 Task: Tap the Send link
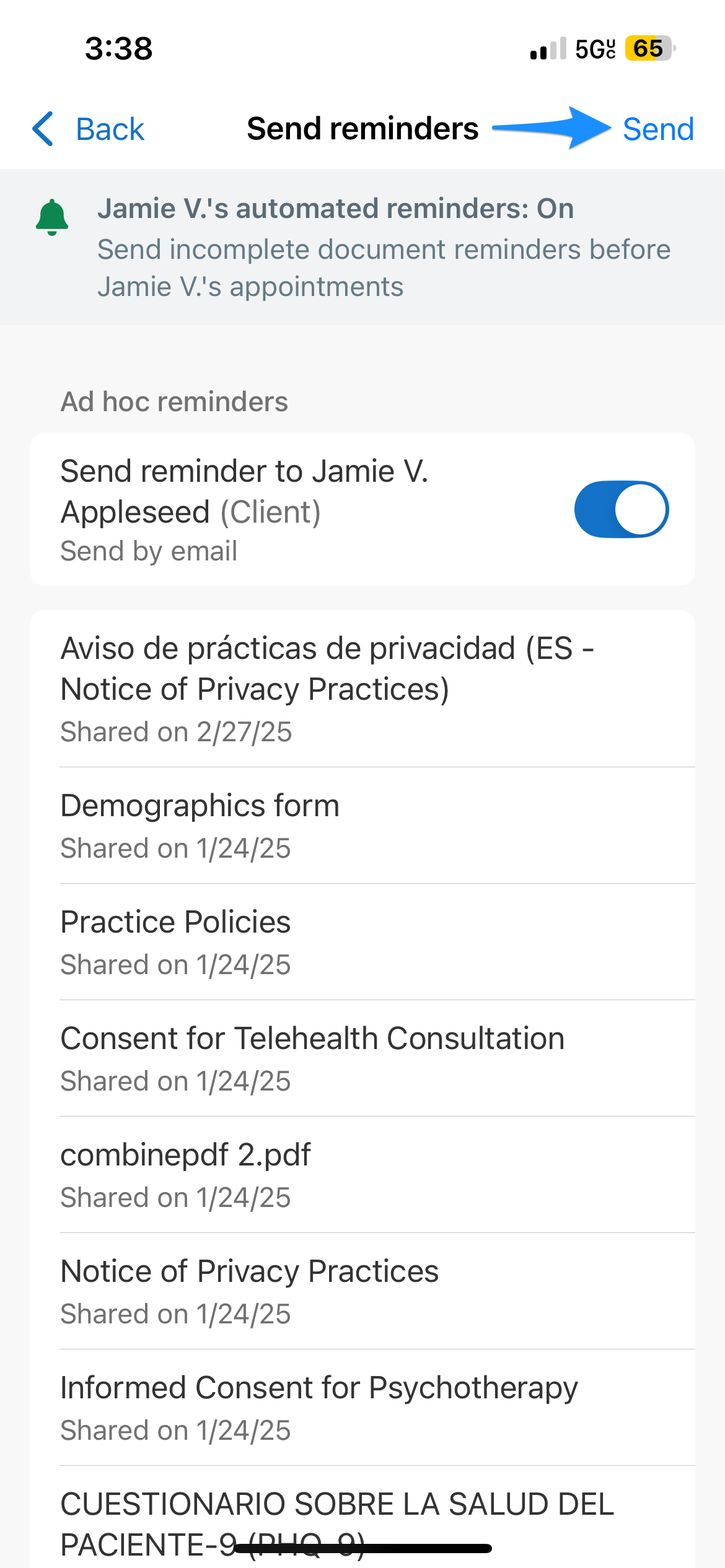click(658, 129)
